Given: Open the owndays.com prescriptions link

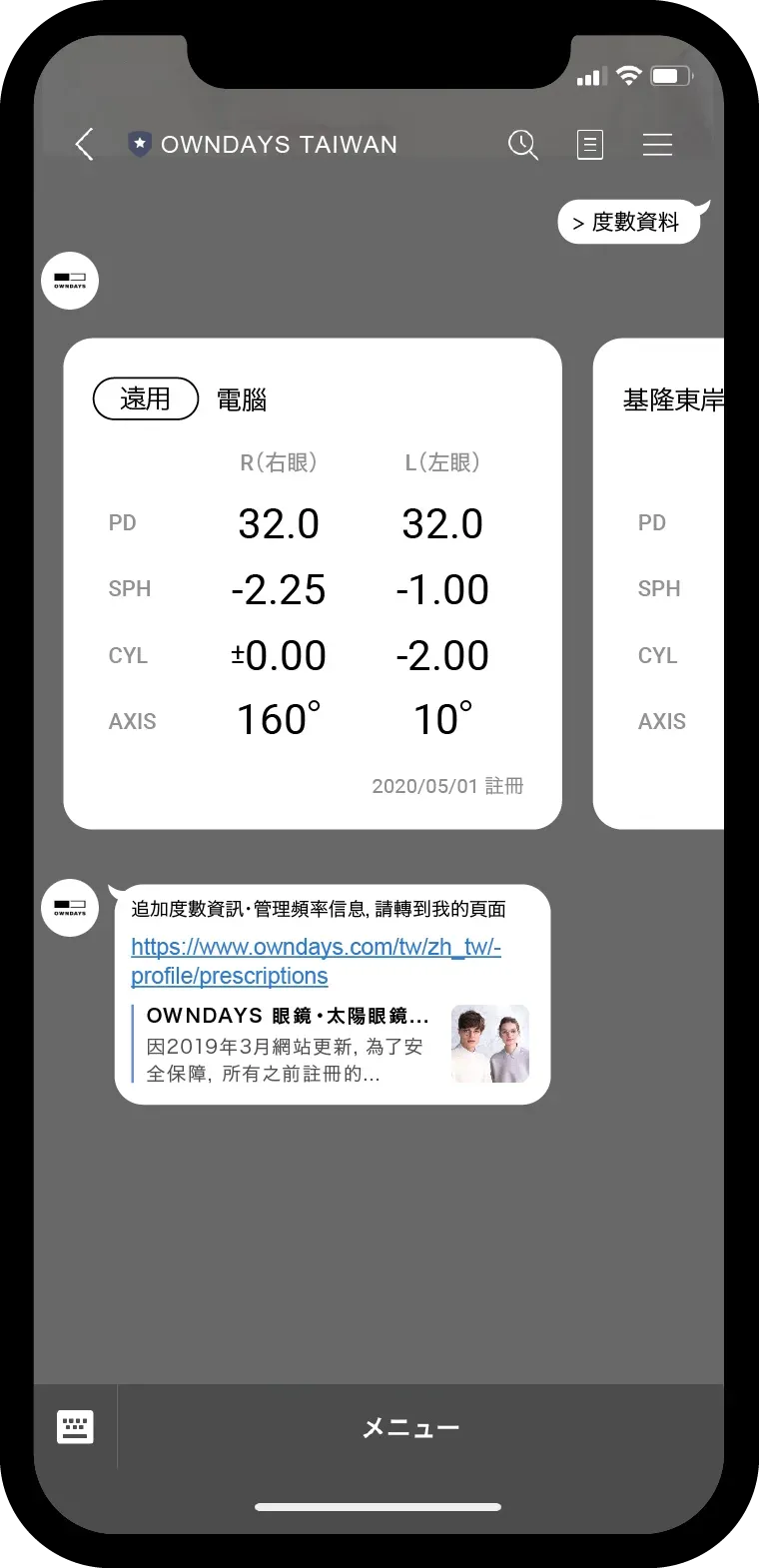Looking at the screenshot, I should (x=316, y=961).
